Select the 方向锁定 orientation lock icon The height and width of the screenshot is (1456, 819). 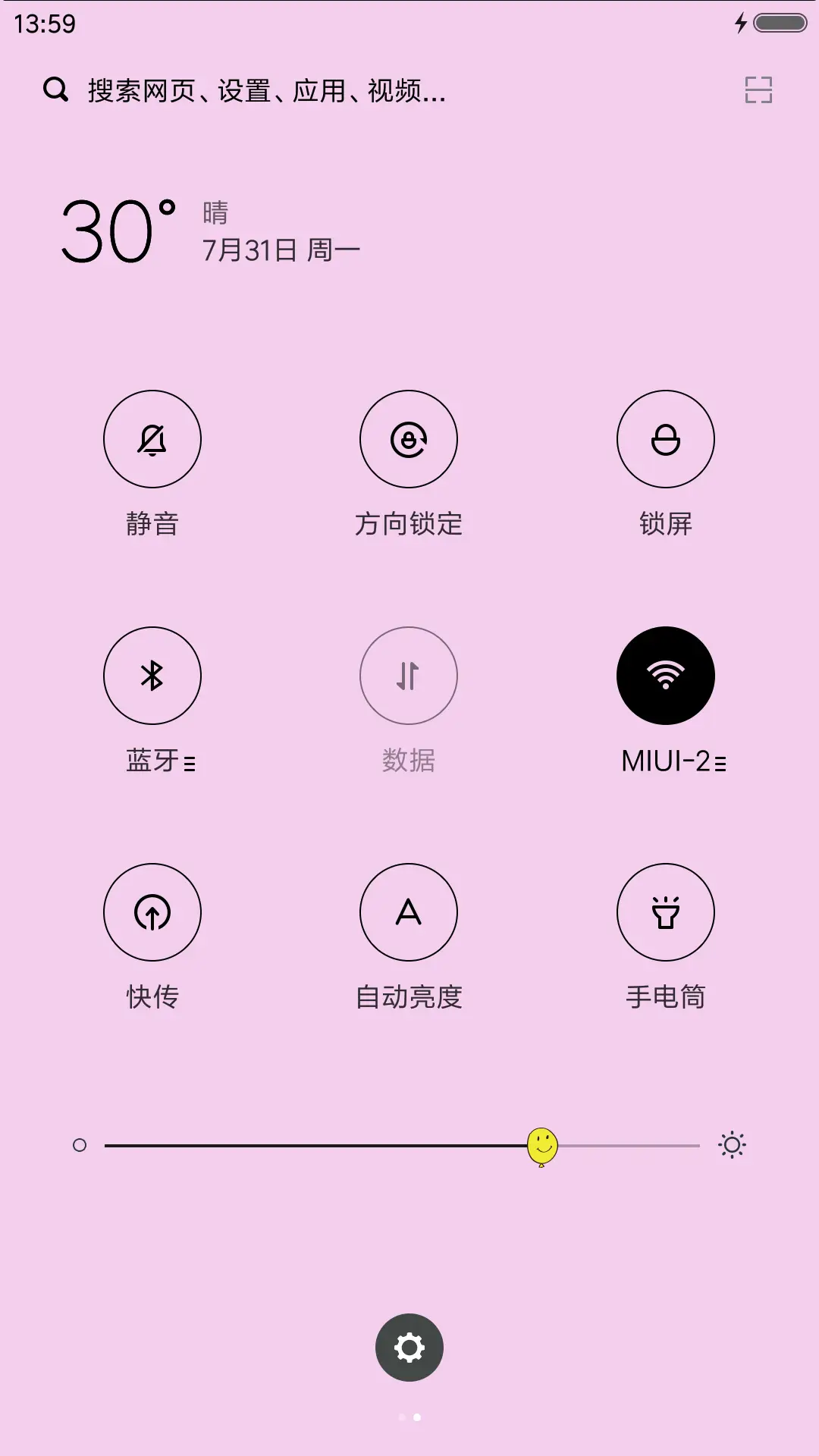408,438
